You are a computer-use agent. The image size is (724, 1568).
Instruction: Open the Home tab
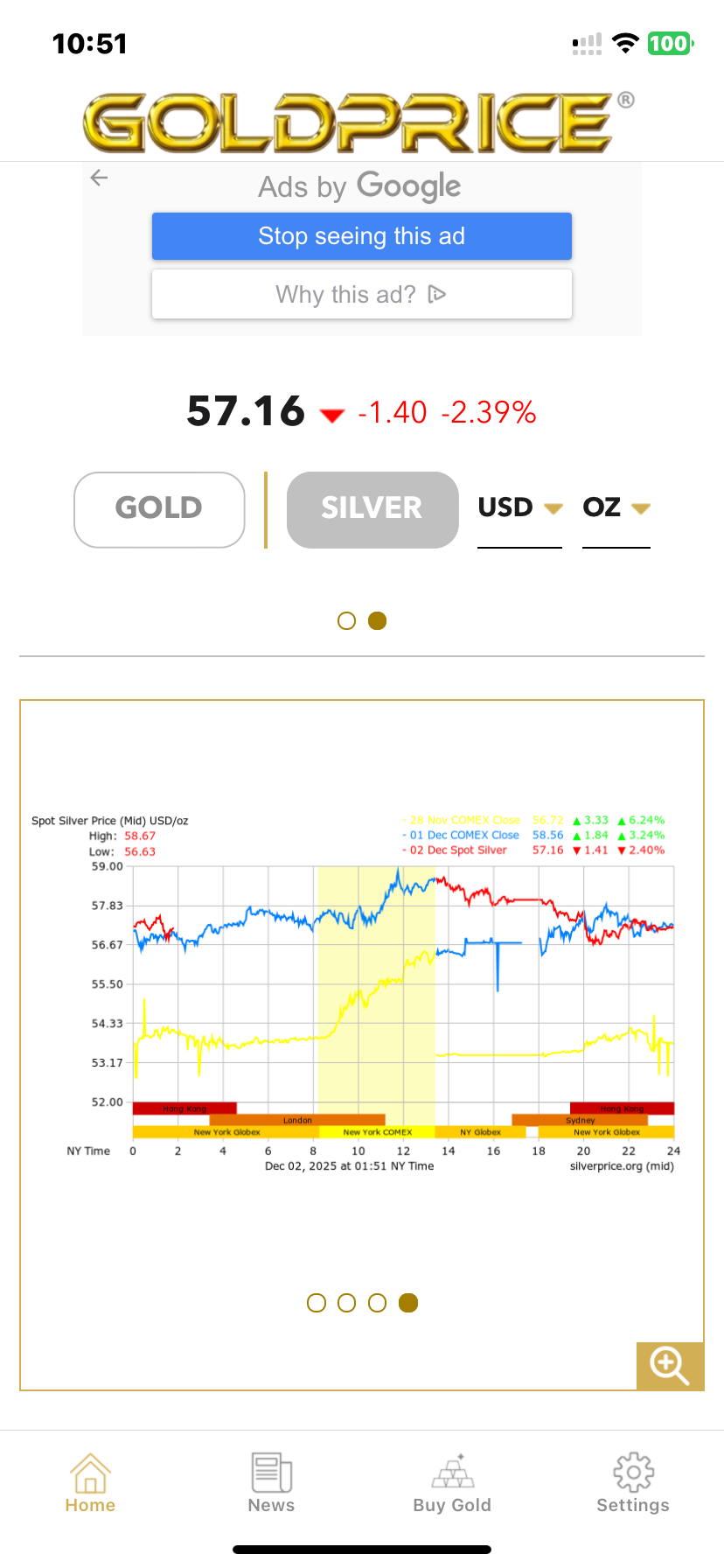coord(90,1483)
